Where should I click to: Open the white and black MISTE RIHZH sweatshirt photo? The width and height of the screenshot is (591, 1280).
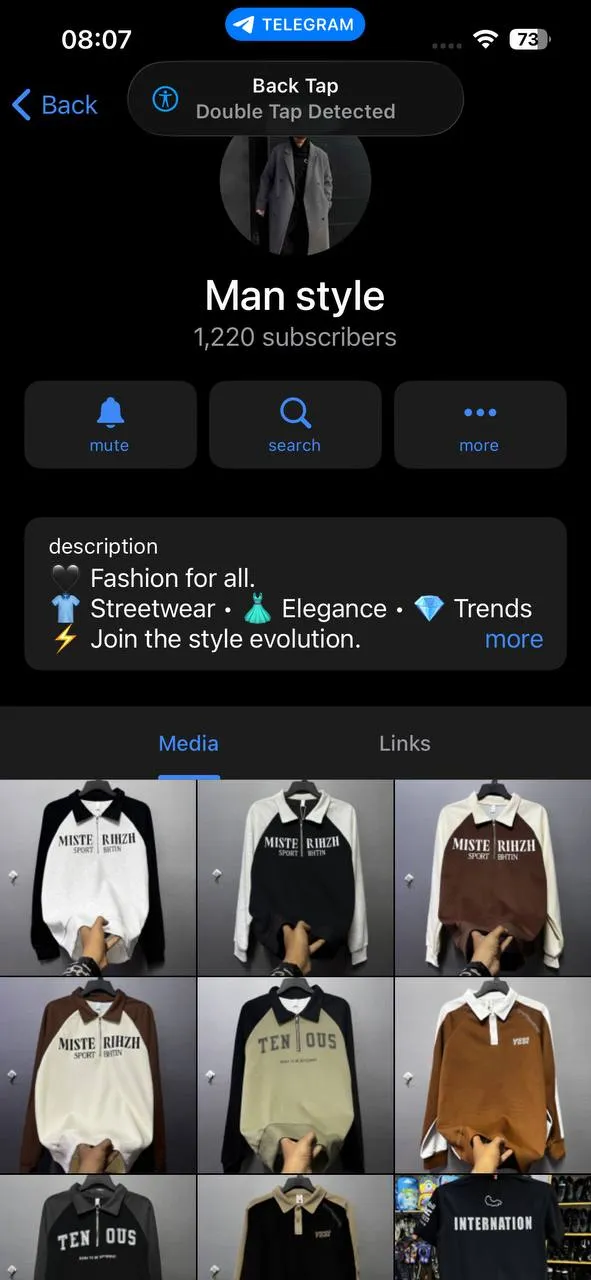click(x=98, y=877)
